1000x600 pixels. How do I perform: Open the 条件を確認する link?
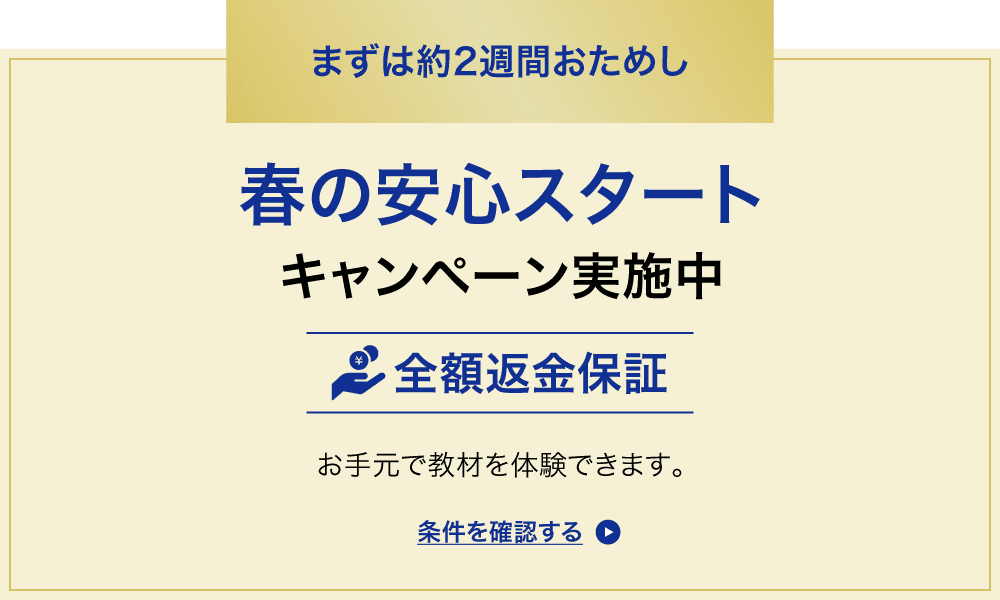pos(500,532)
